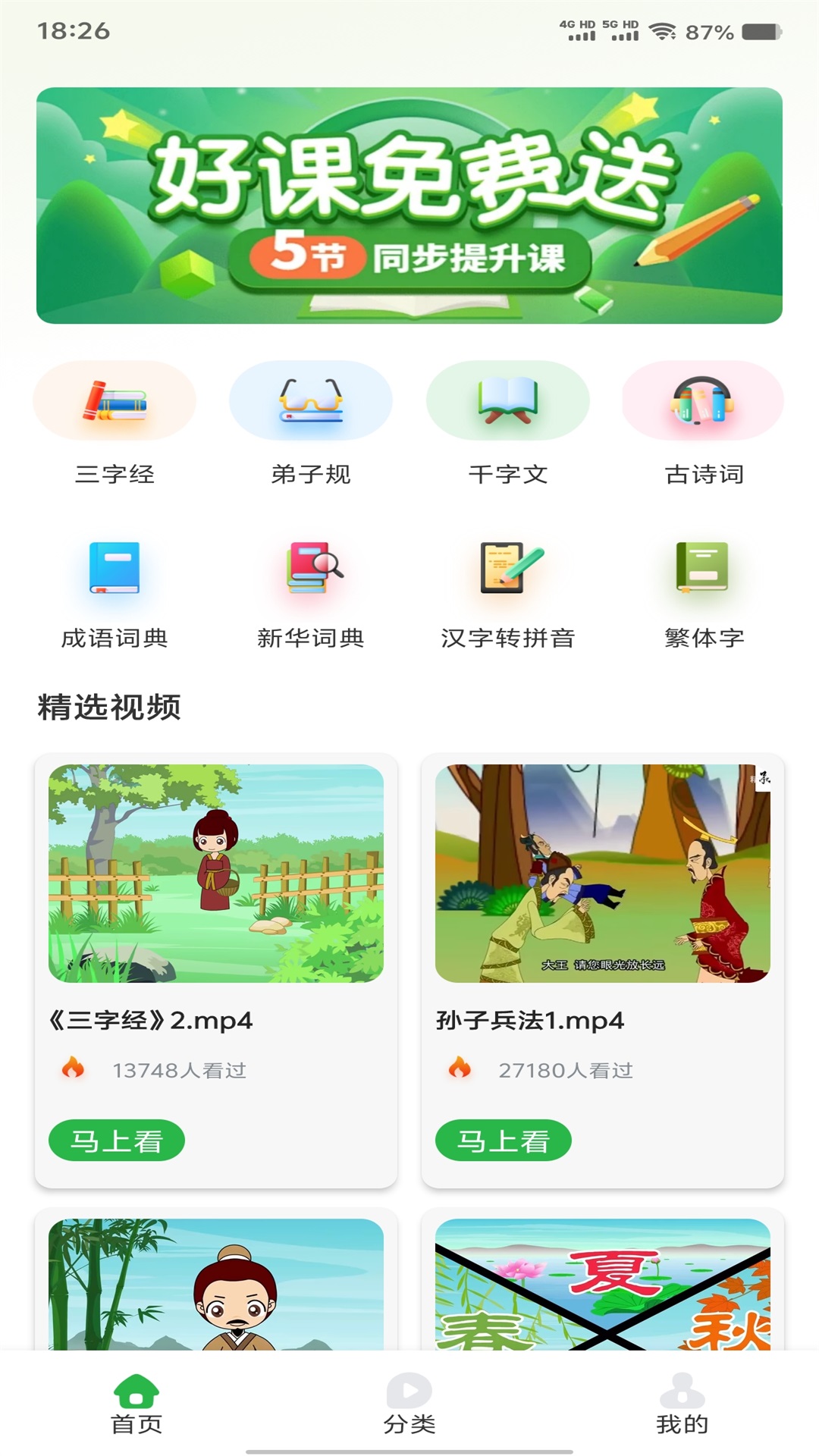Open the 三字经 category
Screen dimensions: 819x1456
coord(115,422)
